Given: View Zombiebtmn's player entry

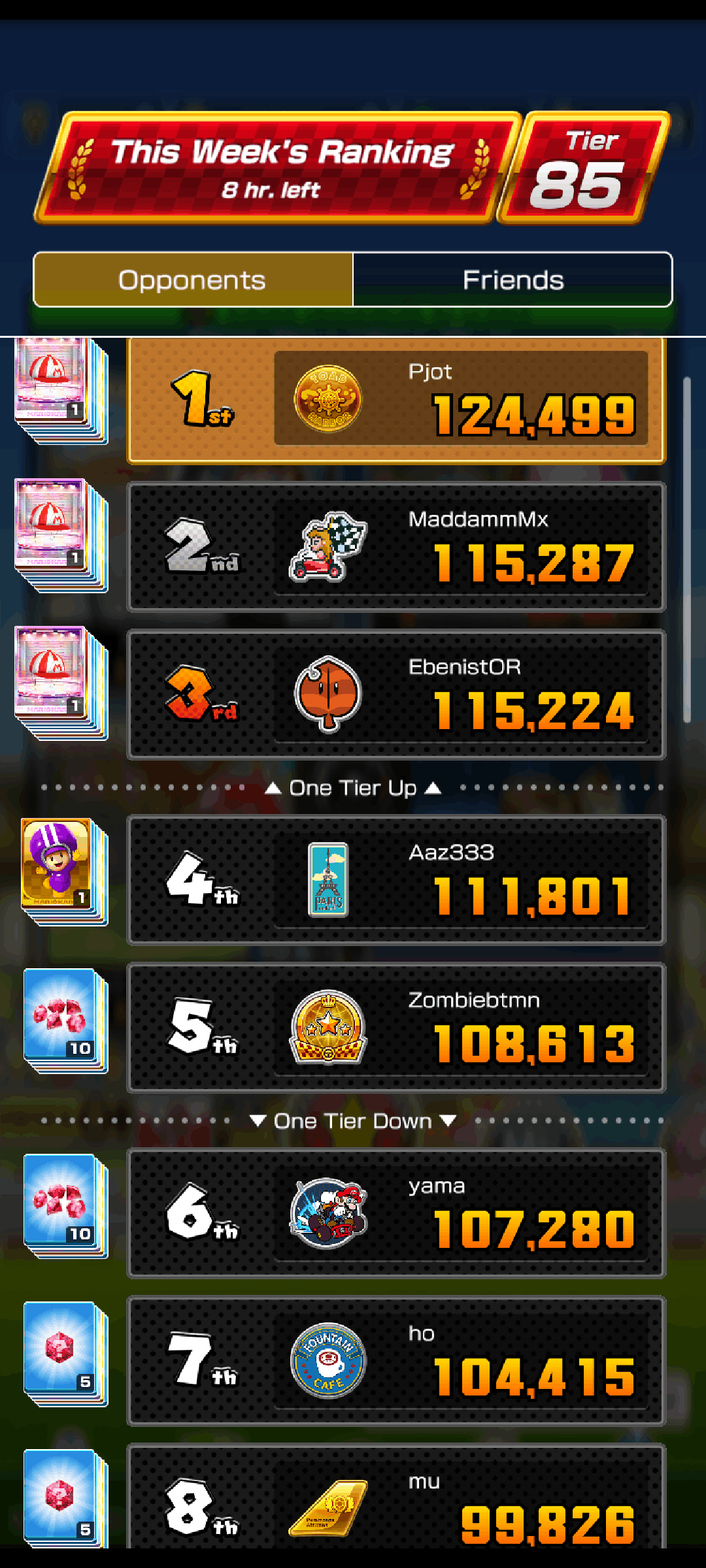Looking at the screenshot, I should (396, 1028).
